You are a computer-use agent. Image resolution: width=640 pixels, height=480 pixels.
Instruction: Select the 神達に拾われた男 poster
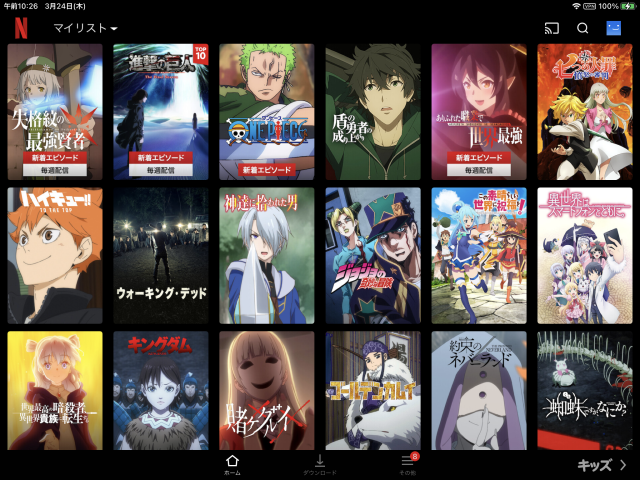[x=267, y=255]
